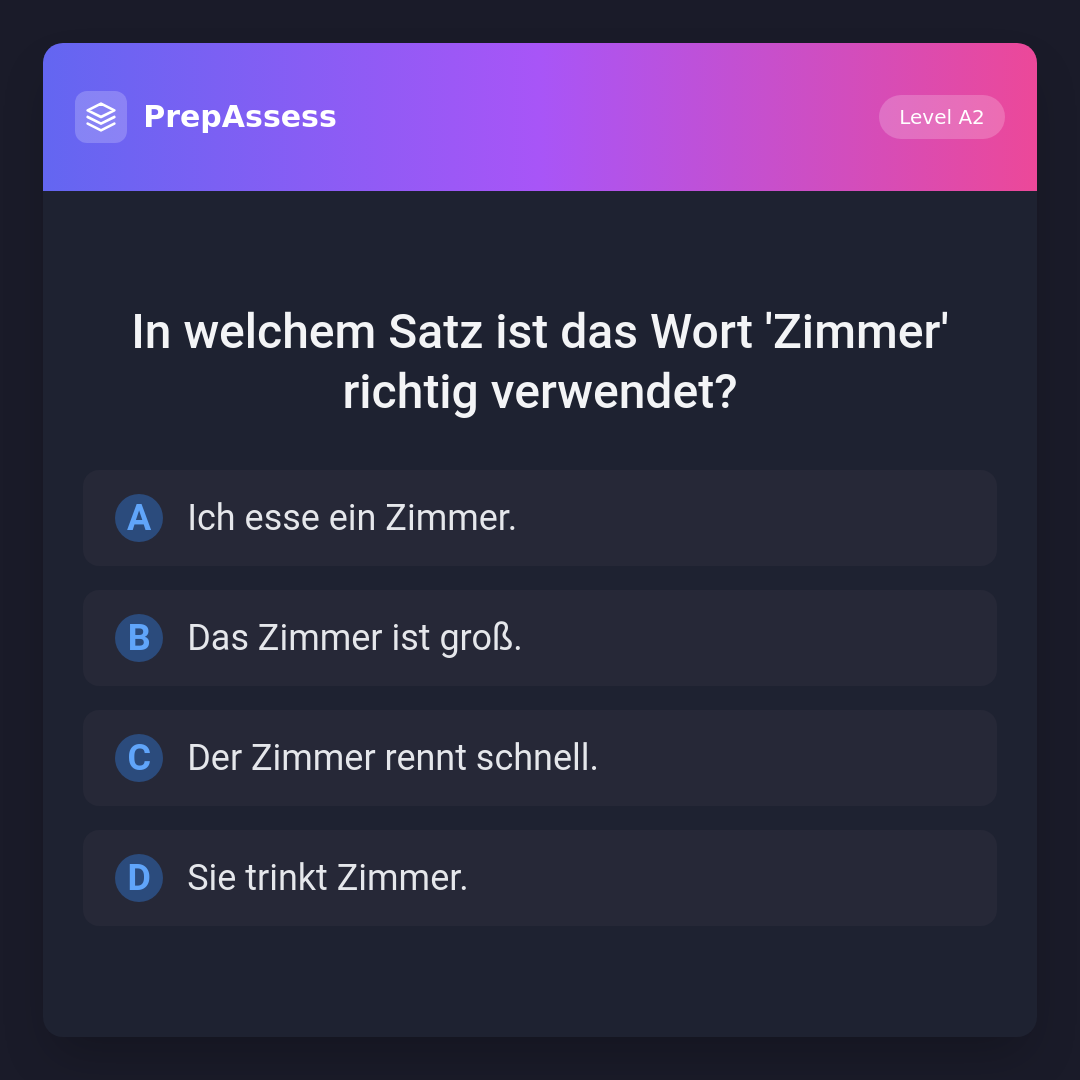
Task: Select answer A 'Ich esse ein Zimmer.'
Action: [540, 518]
